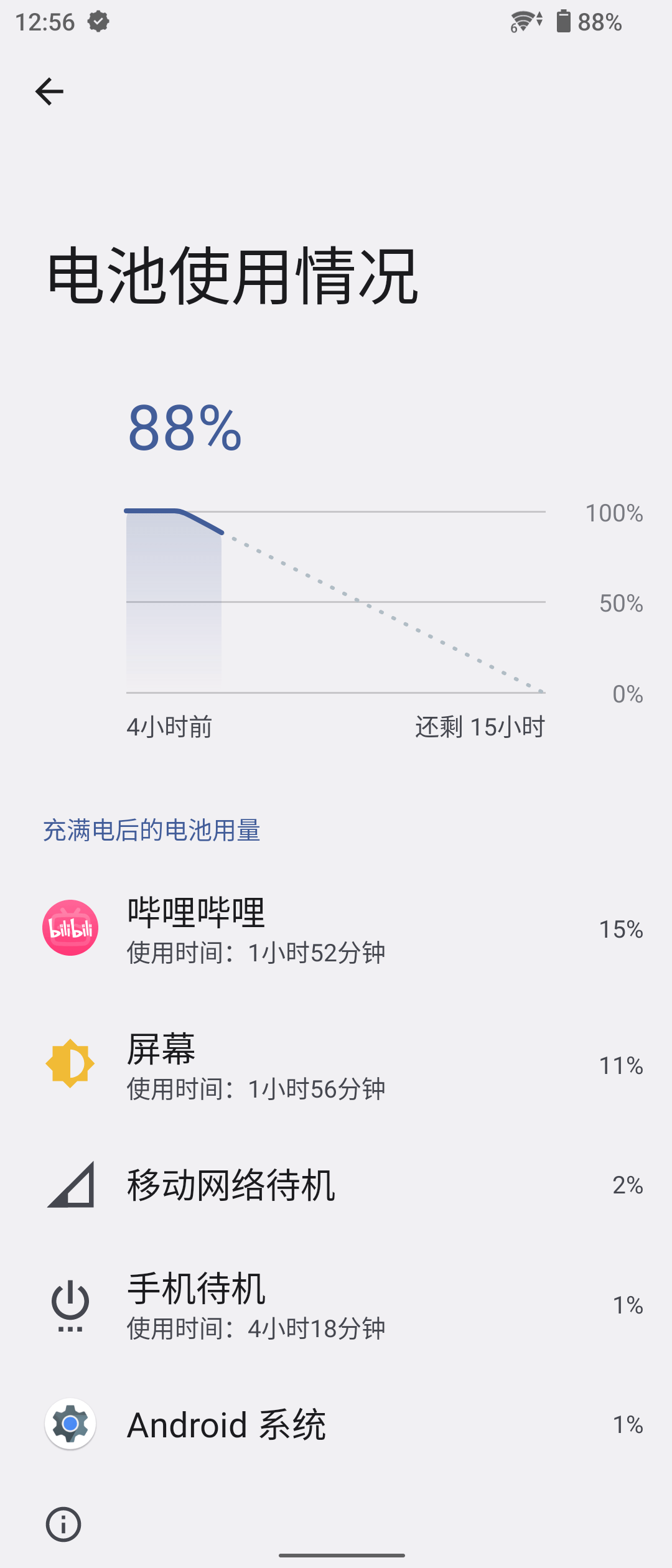
Task: Open 手机待机 battery usage entry
Action: (336, 1304)
